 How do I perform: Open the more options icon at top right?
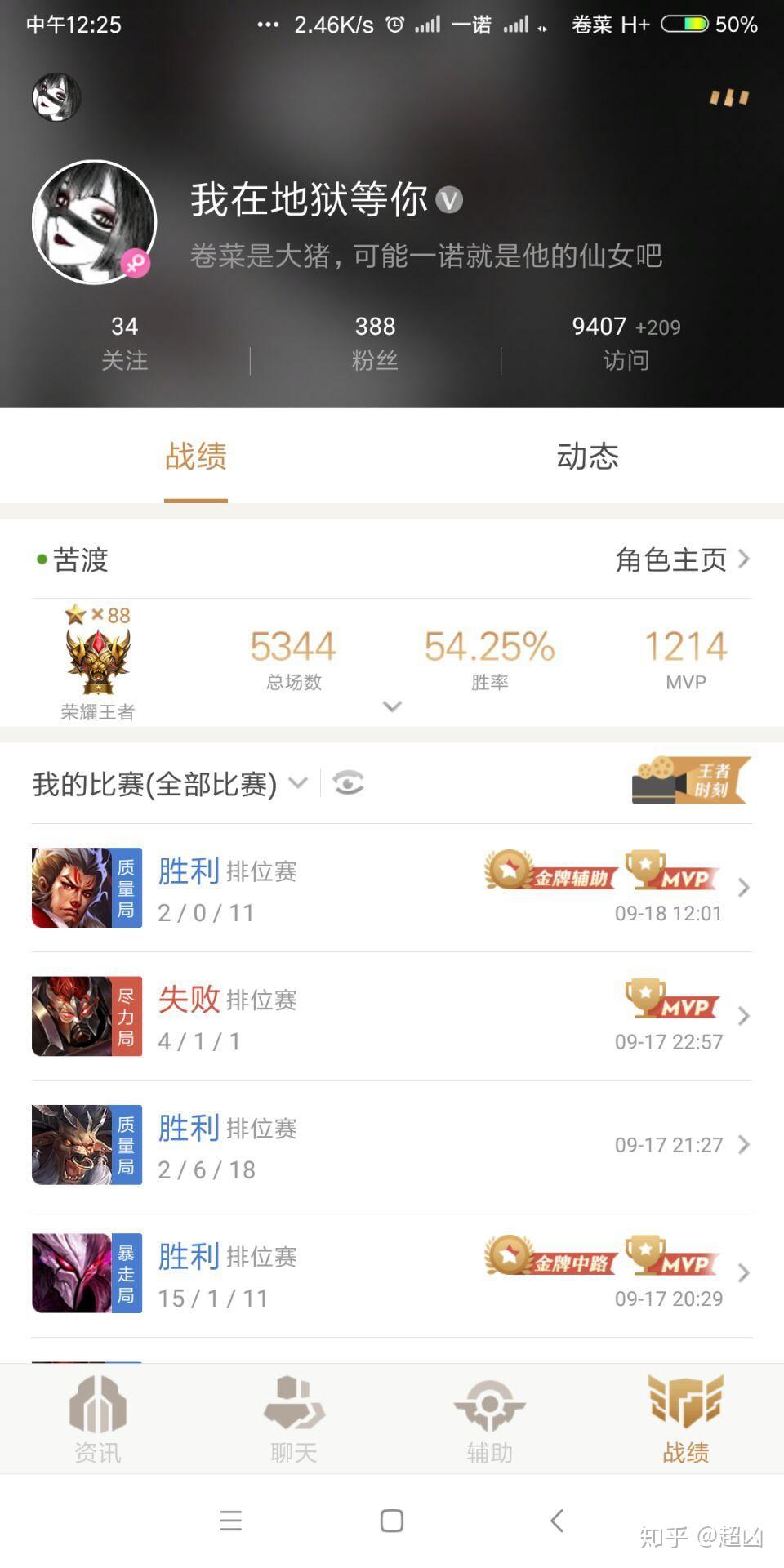point(728,98)
